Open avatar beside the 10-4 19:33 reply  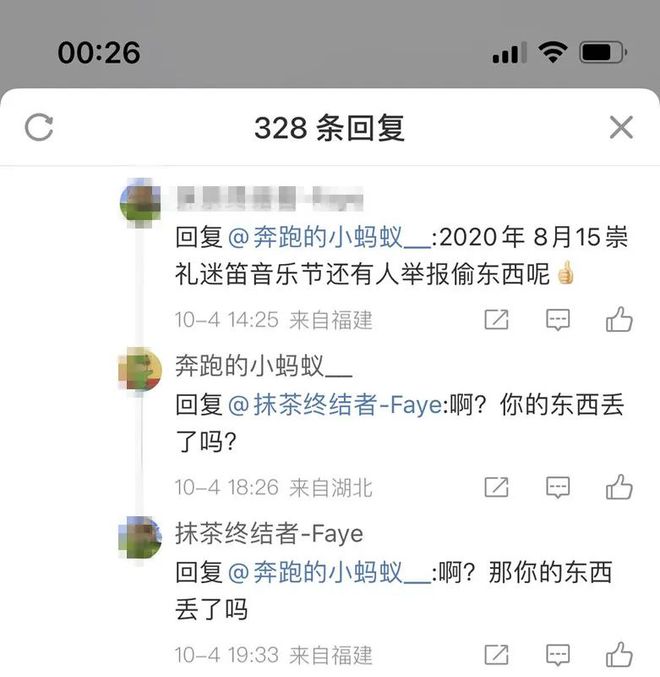tap(141, 539)
